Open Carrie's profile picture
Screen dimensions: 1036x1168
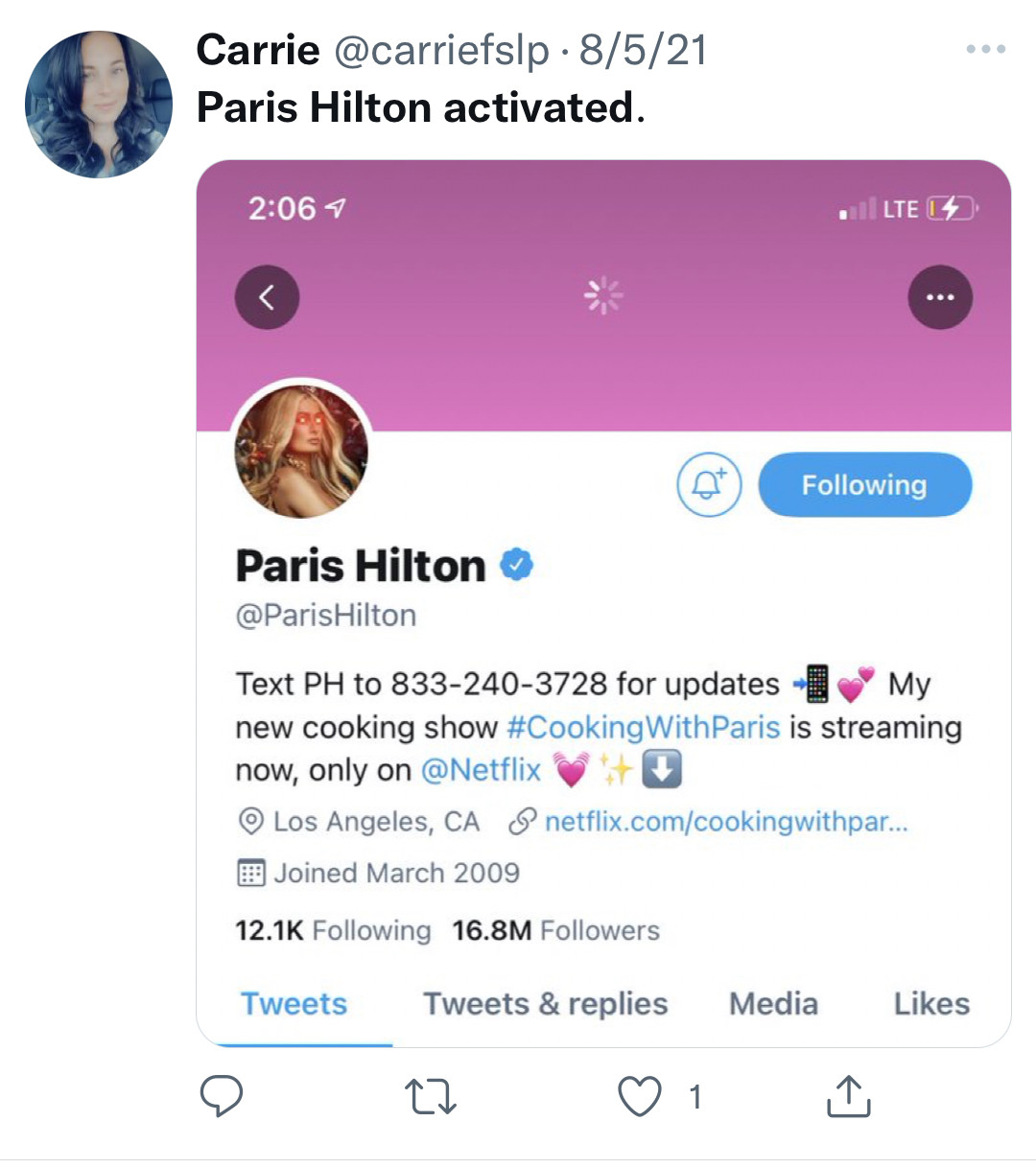pyautogui.click(x=99, y=105)
